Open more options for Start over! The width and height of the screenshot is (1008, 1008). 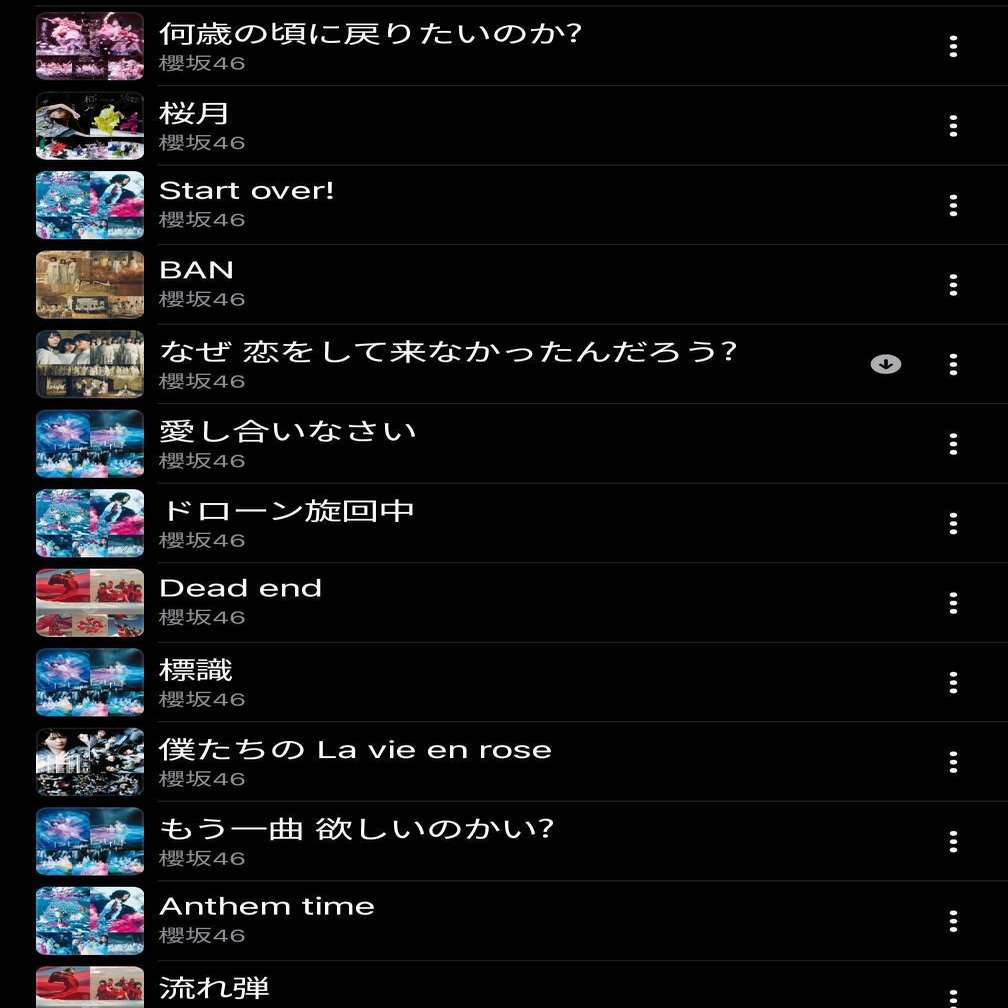point(953,205)
